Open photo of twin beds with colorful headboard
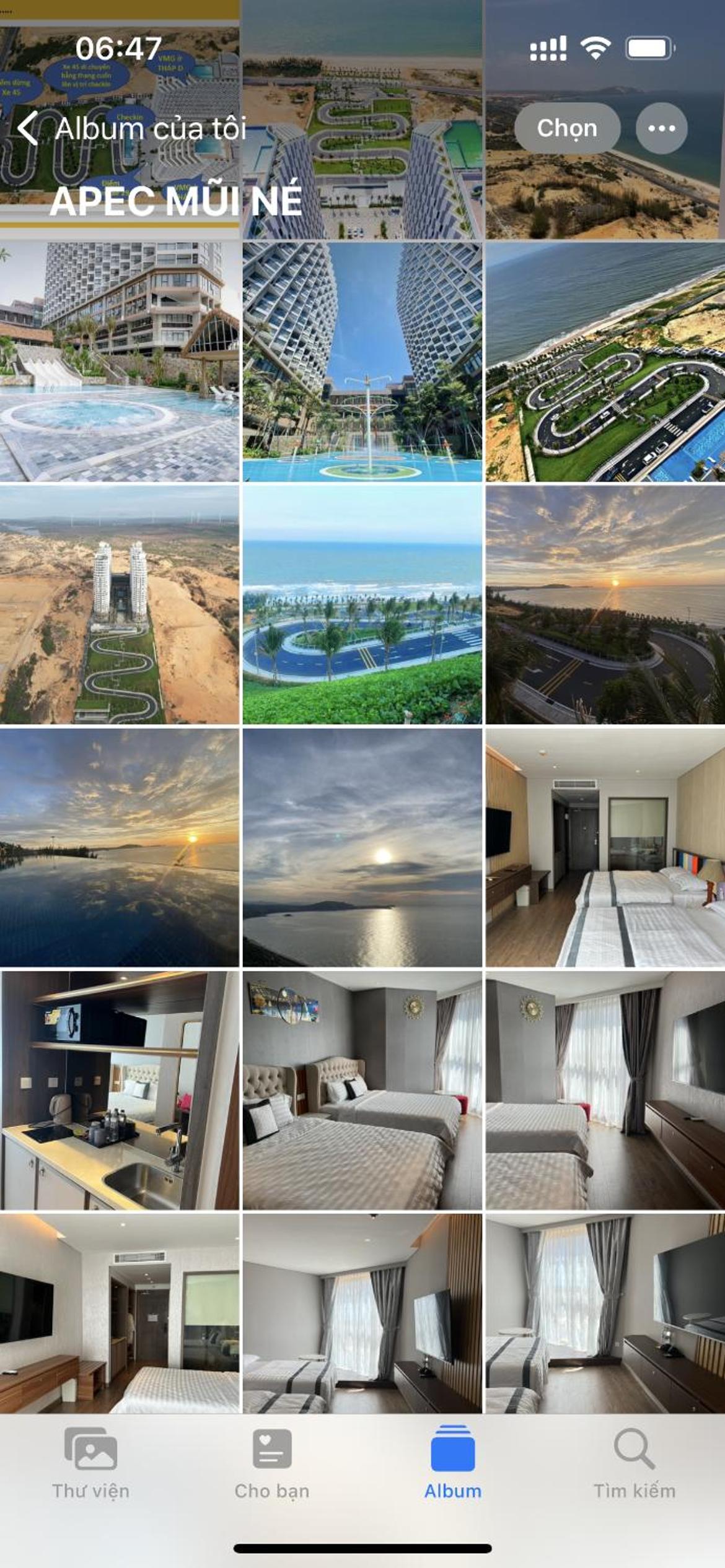This screenshot has height=1568, width=725. (605, 848)
